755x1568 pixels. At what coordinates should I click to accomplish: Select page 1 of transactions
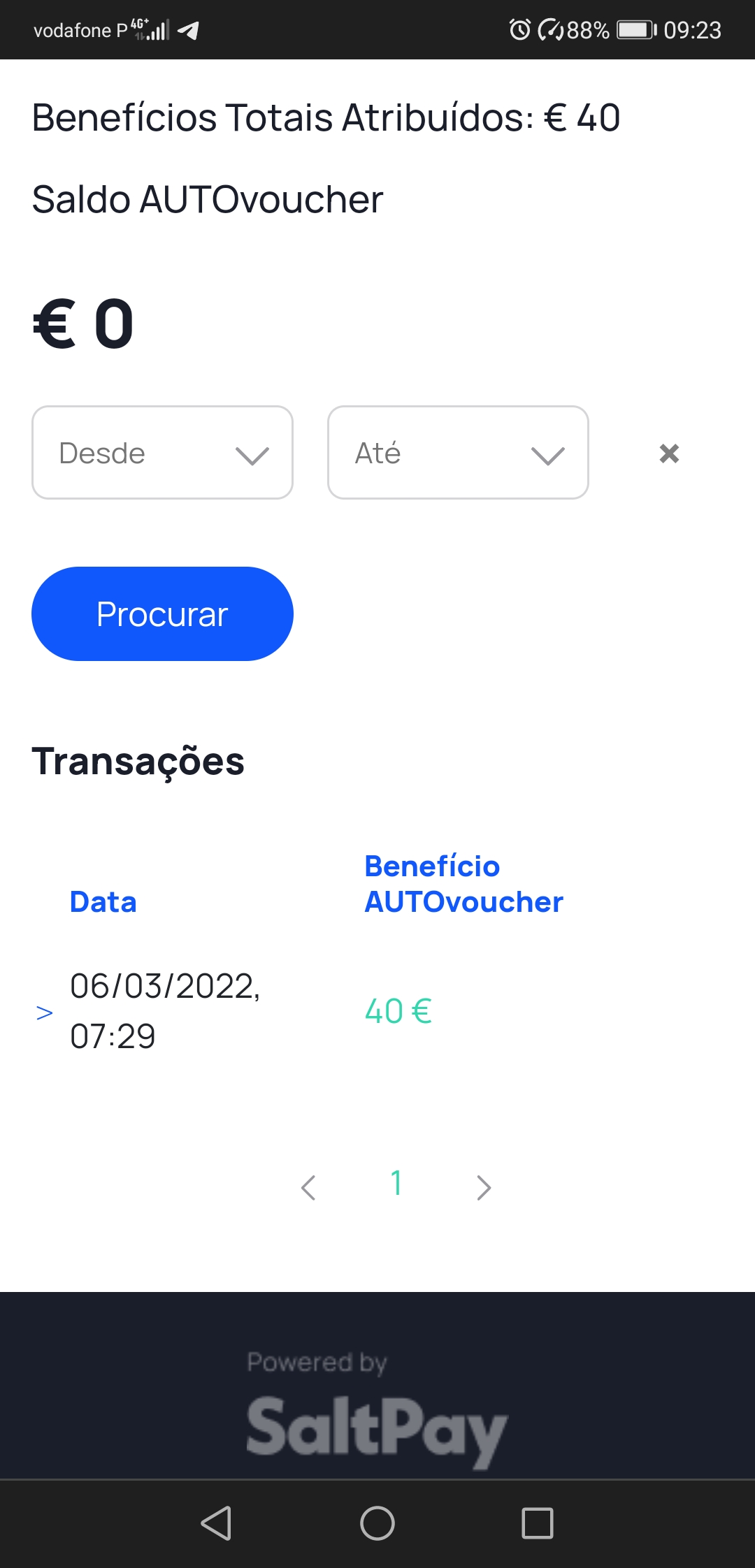pos(396,1183)
